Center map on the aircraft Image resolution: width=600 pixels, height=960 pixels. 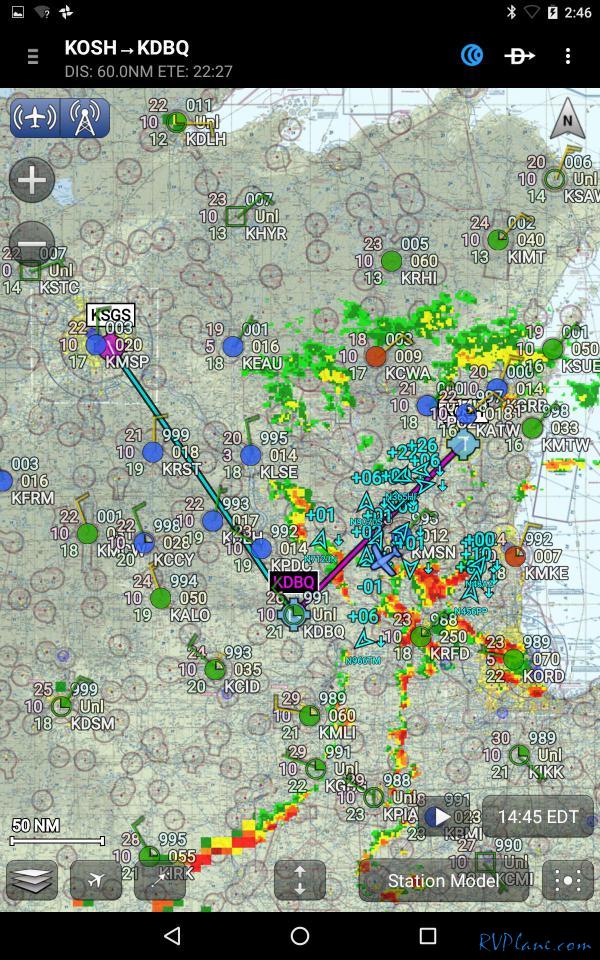pos(96,880)
